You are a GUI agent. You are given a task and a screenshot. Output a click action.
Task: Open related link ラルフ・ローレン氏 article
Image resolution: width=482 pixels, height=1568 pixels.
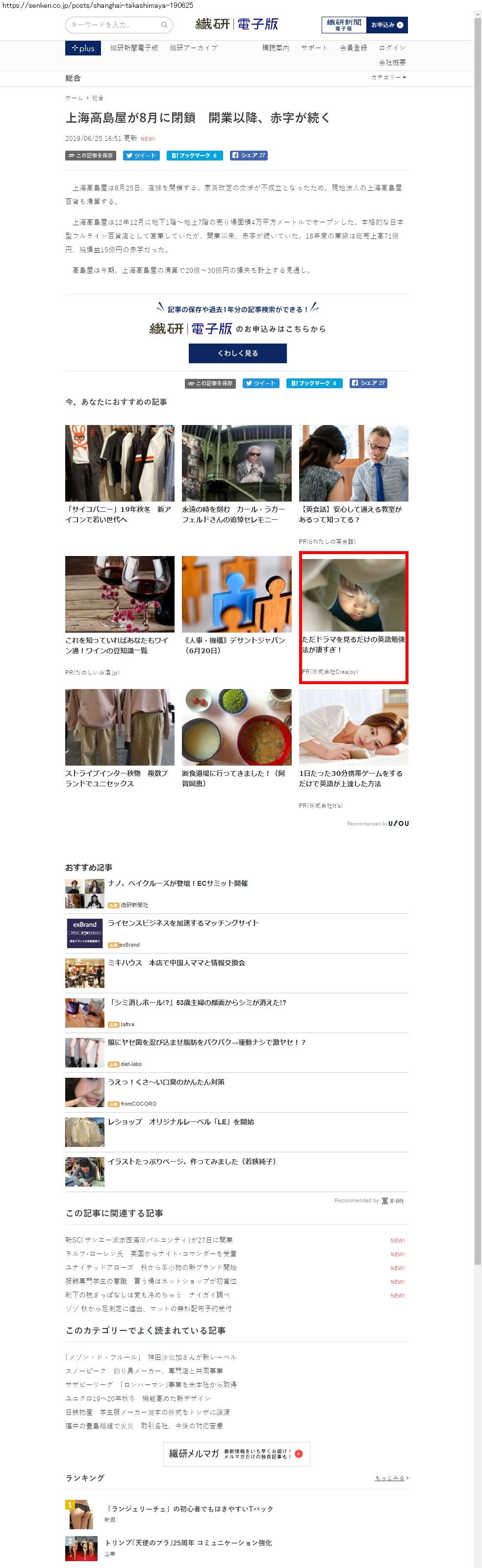click(151, 1254)
